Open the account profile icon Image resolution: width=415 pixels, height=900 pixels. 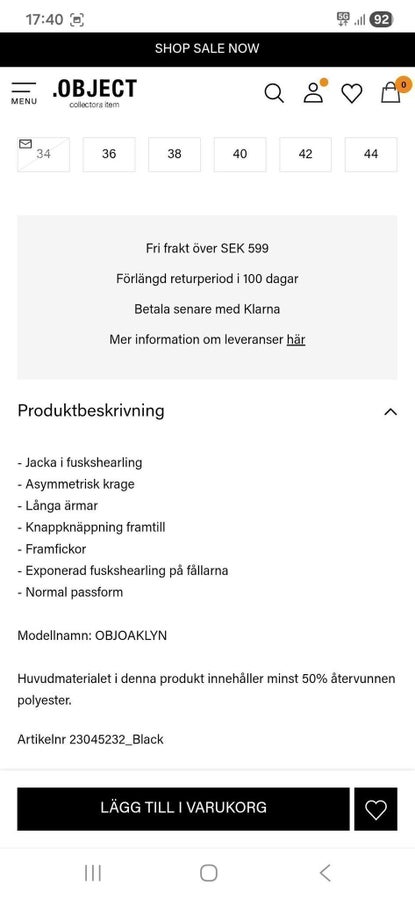[313, 92]
